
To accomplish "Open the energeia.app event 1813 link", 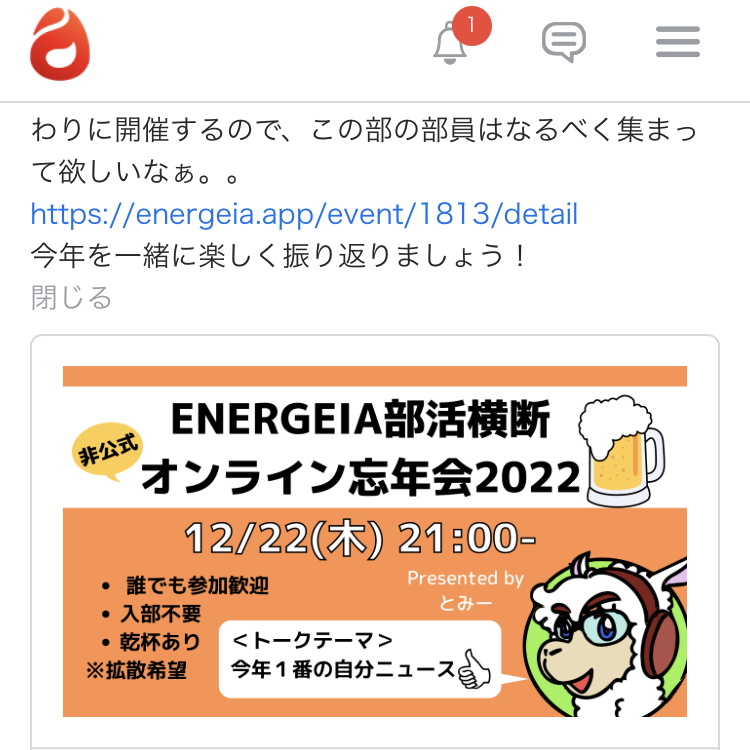I will 304,214.
